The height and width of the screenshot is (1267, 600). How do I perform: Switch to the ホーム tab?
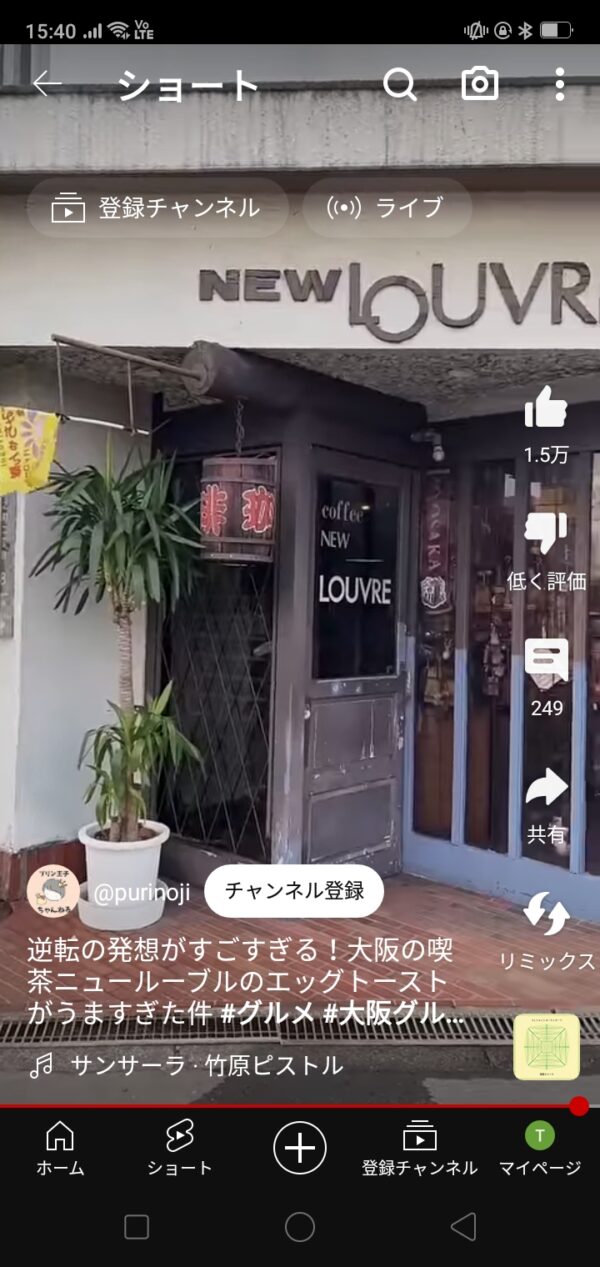[60, 1147]
